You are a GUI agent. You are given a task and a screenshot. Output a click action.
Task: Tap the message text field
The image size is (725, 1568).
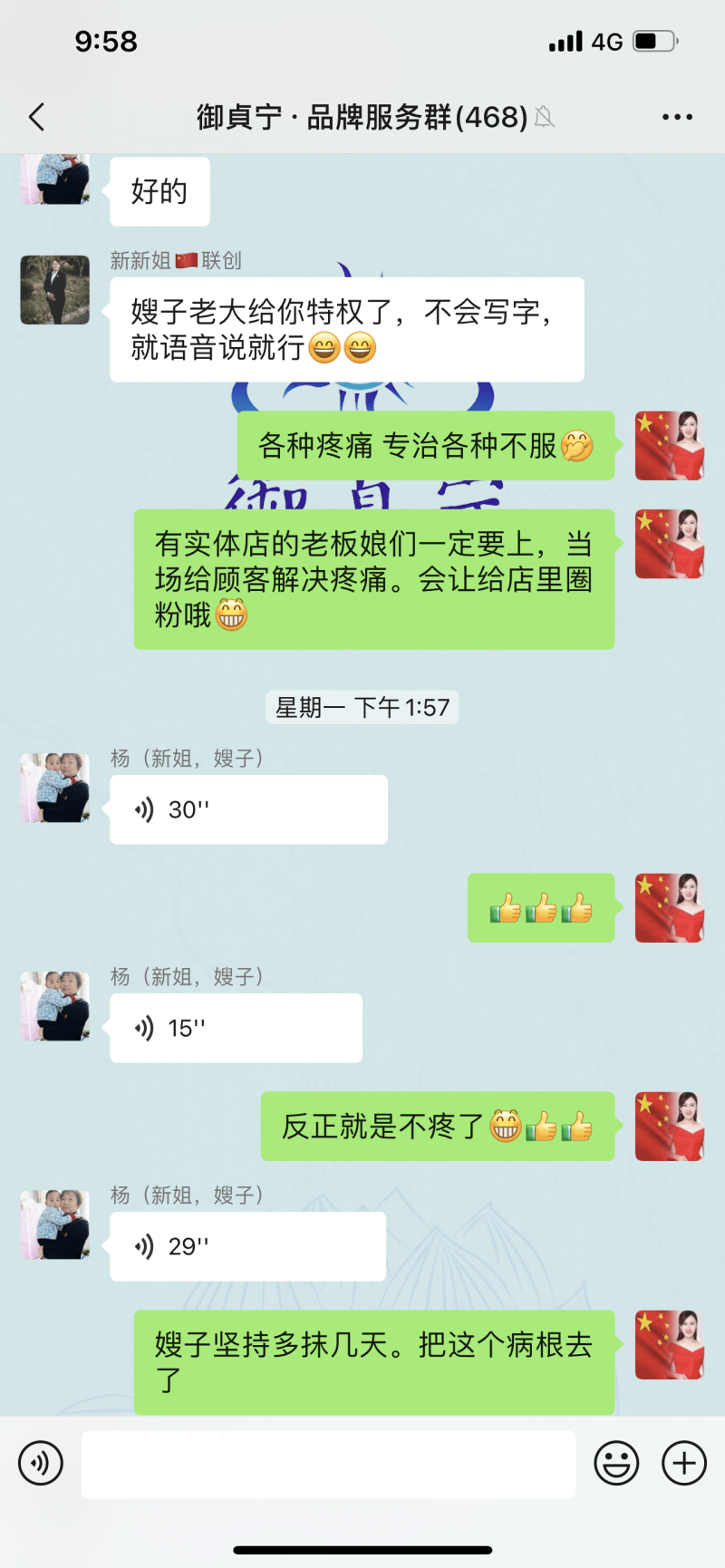pyautogui.click(x=328, y=1464)
